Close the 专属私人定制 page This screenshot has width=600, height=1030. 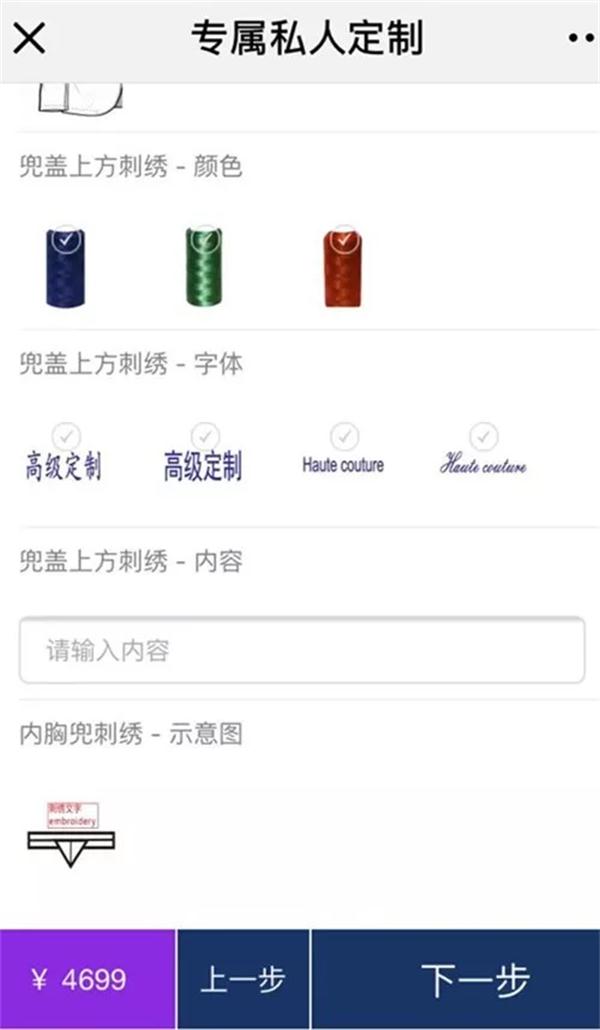click(x=29, y=39)
